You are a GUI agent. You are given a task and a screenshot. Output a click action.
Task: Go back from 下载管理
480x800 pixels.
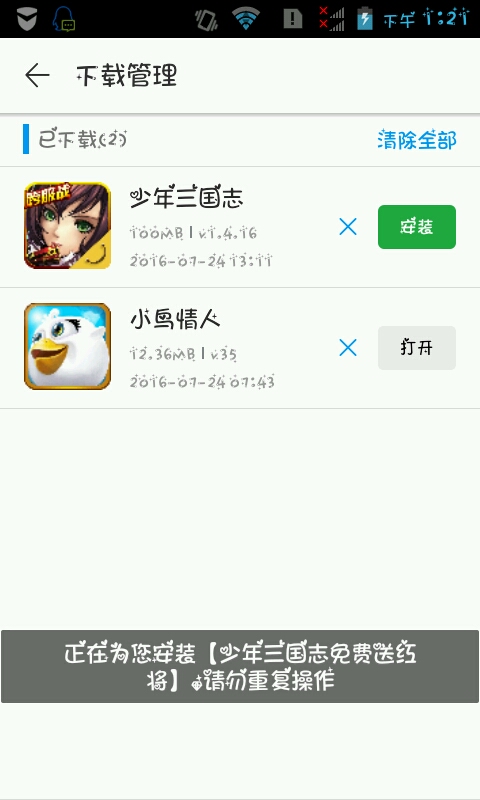coord(37,76)
